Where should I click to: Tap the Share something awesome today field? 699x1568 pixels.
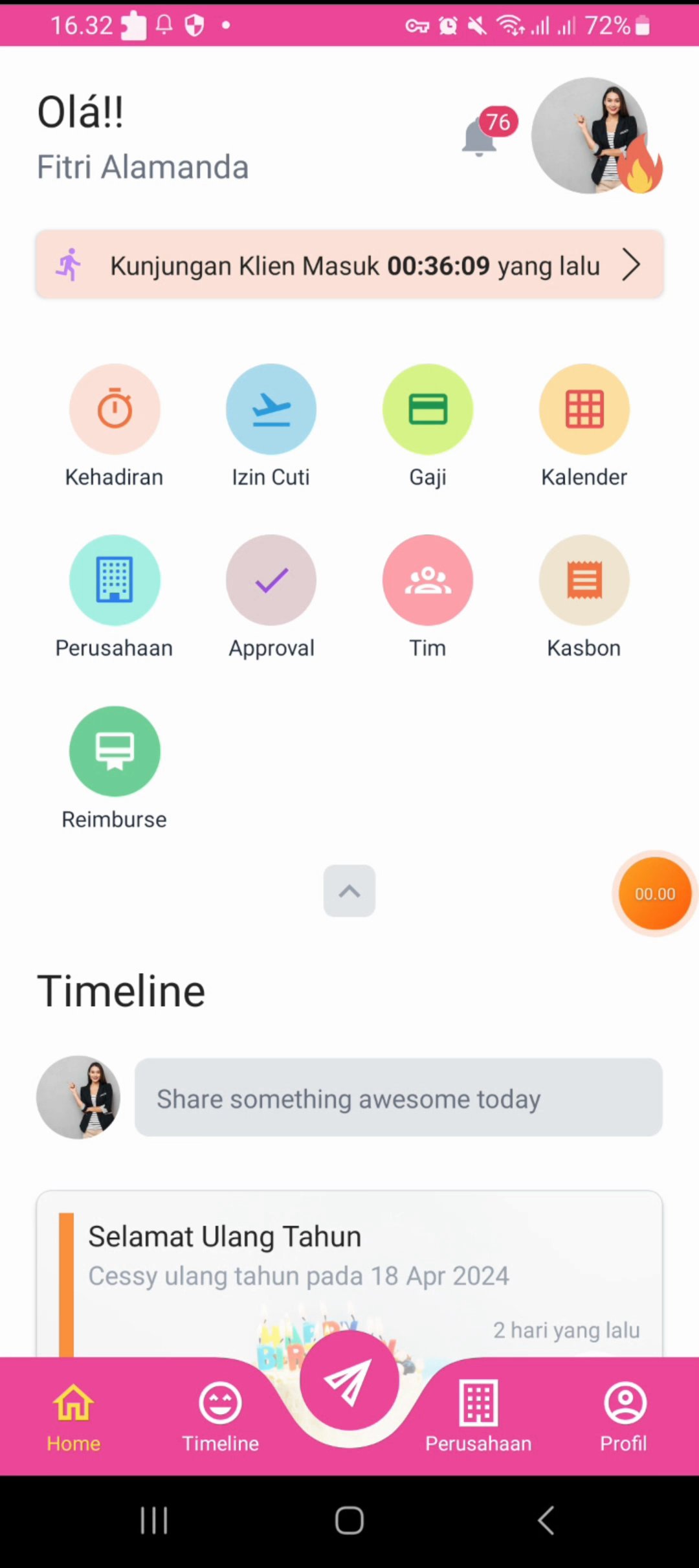tap(398, 1098)
